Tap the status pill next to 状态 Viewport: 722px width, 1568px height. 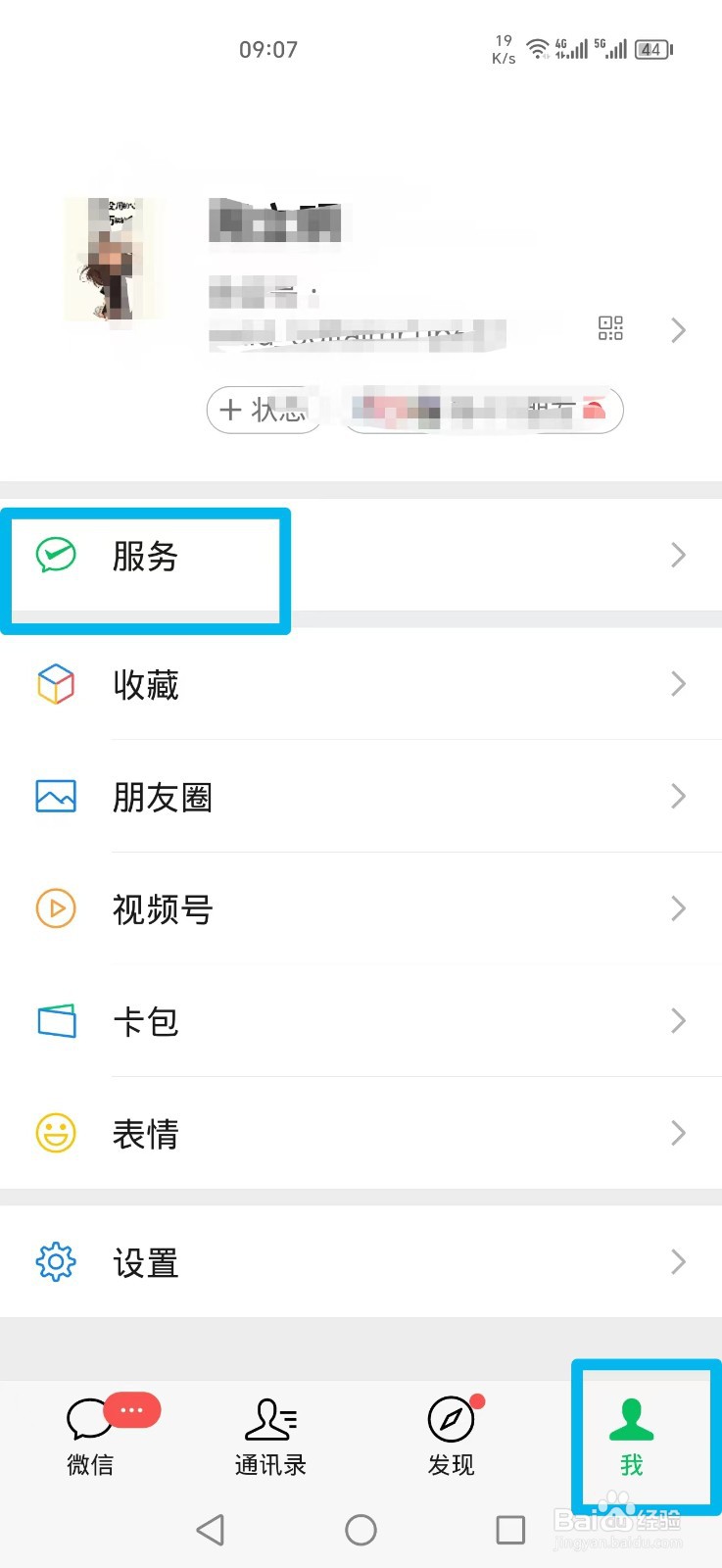(x=482, y=410)
